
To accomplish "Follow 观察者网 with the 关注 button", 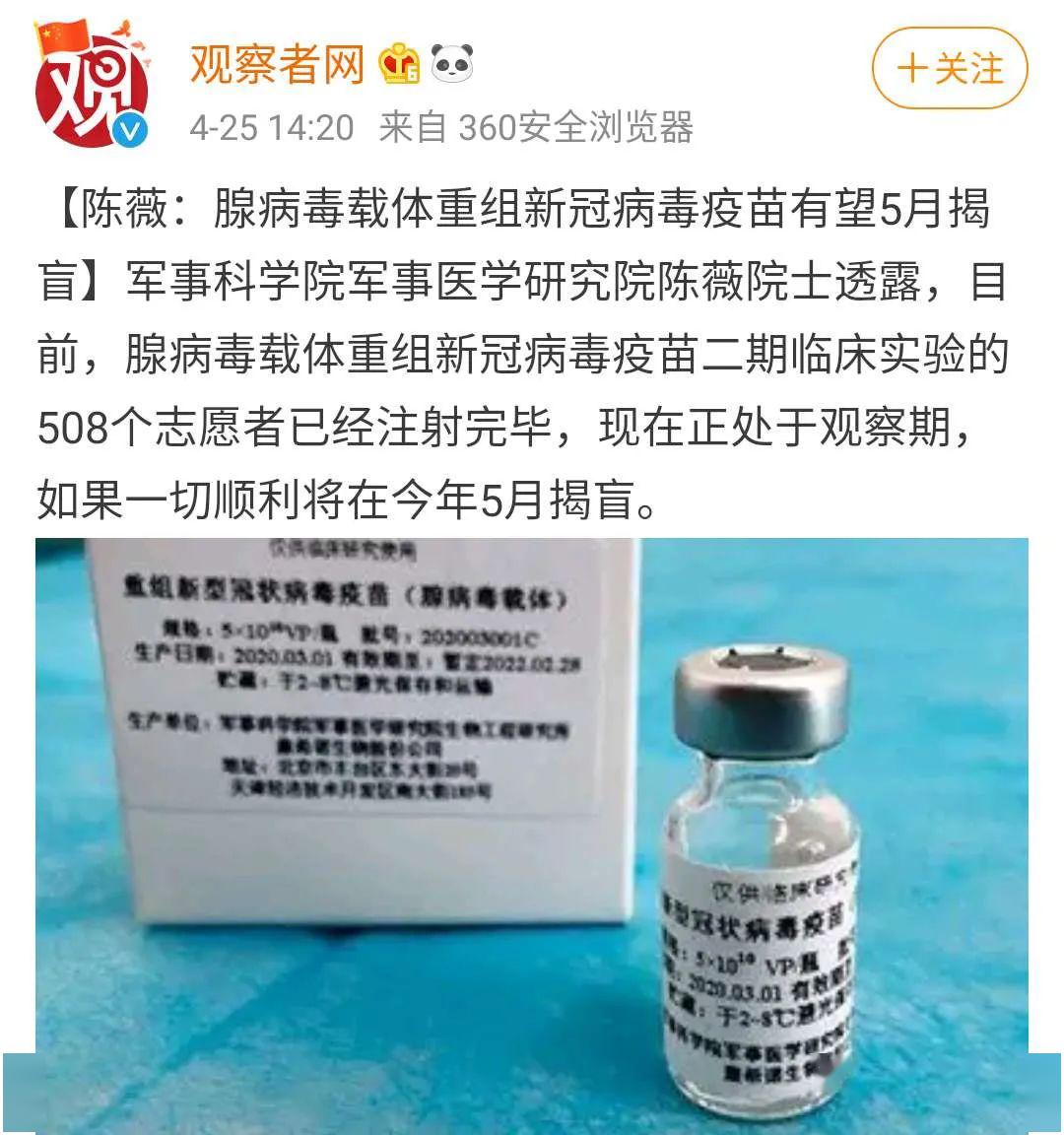I will [949, 69].
